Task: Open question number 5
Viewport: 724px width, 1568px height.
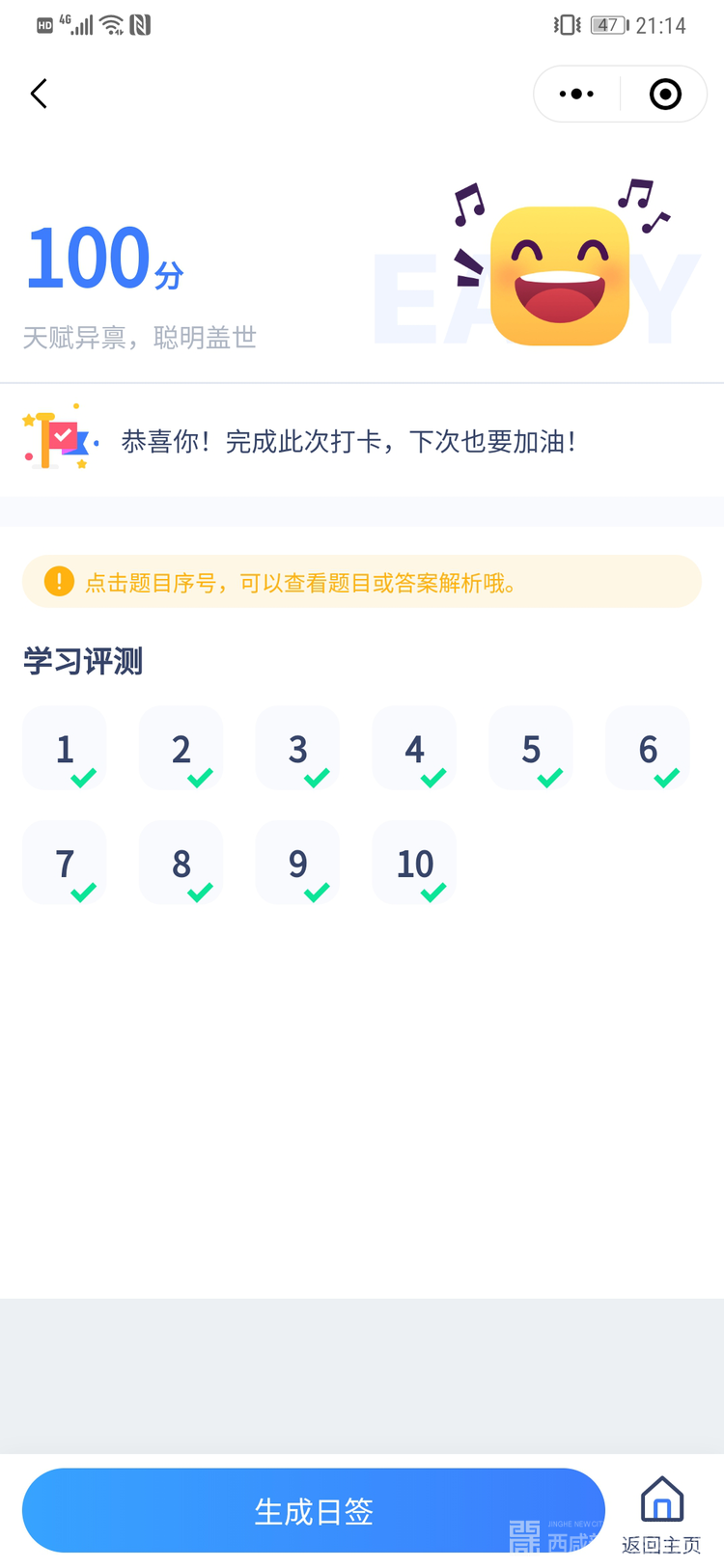Action: click(531, 749)
